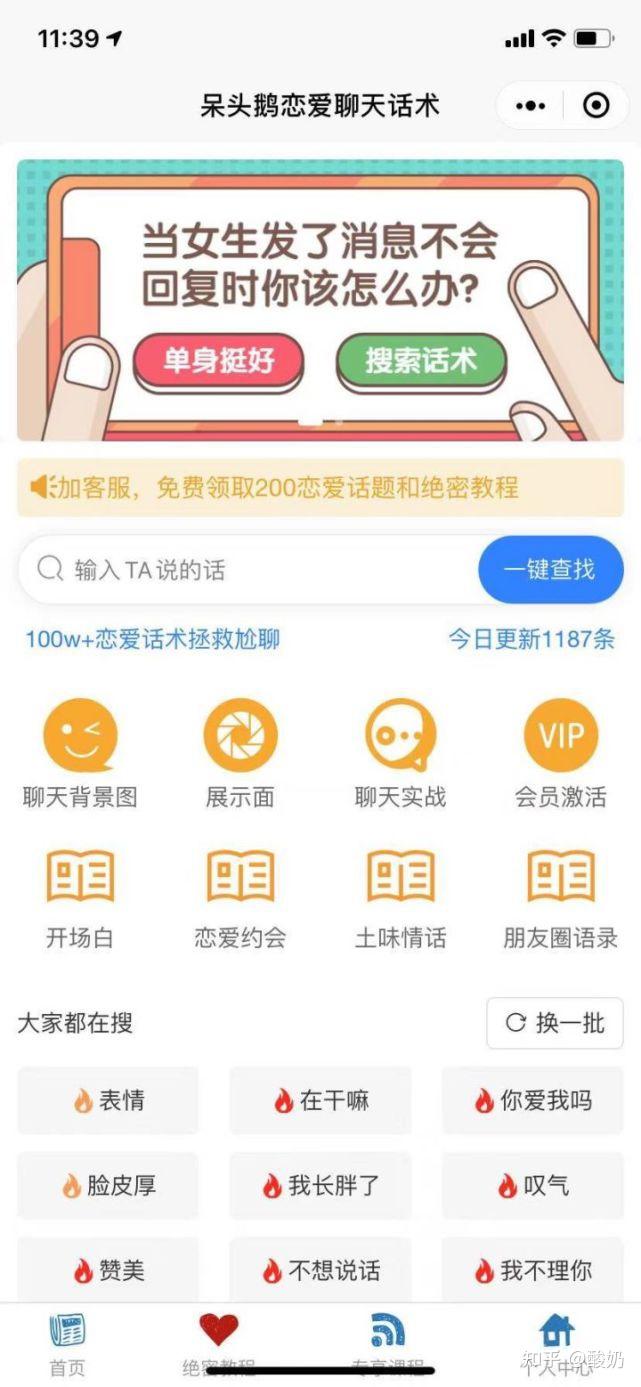Viewport: 641px width, 1387px height.
Task: Open 展示面
Action: (x=240, y=754)
